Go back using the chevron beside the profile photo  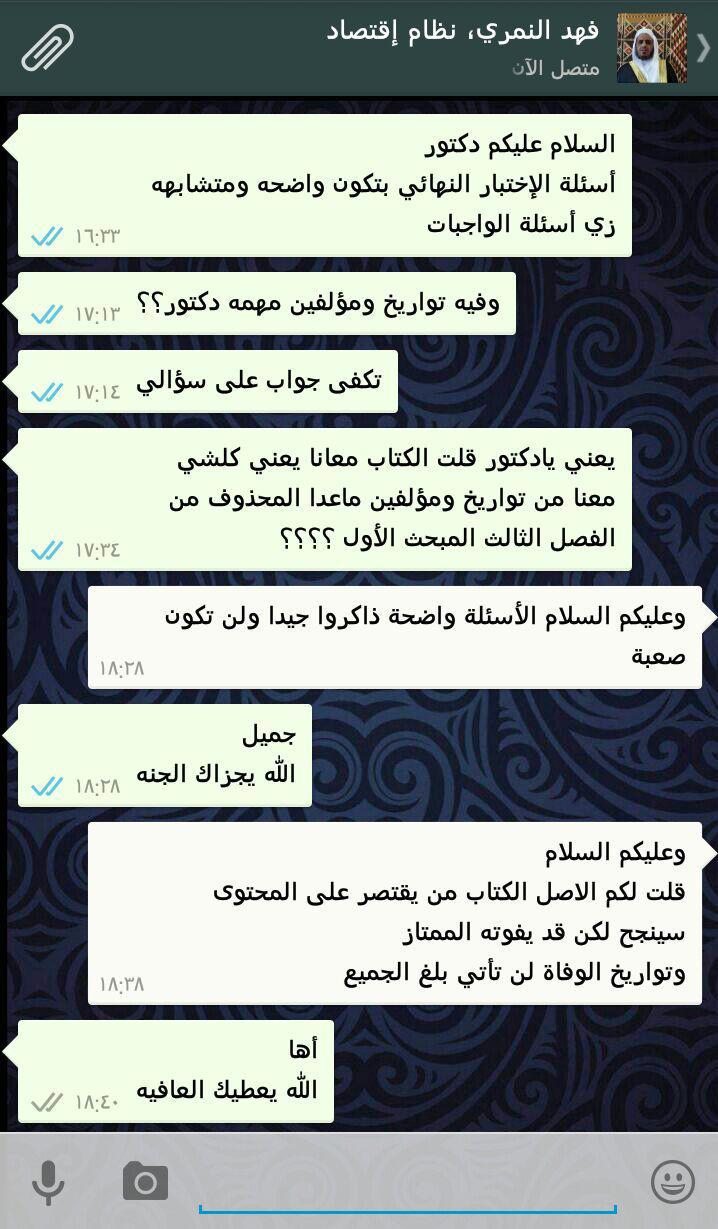click(x=704, y=48)
